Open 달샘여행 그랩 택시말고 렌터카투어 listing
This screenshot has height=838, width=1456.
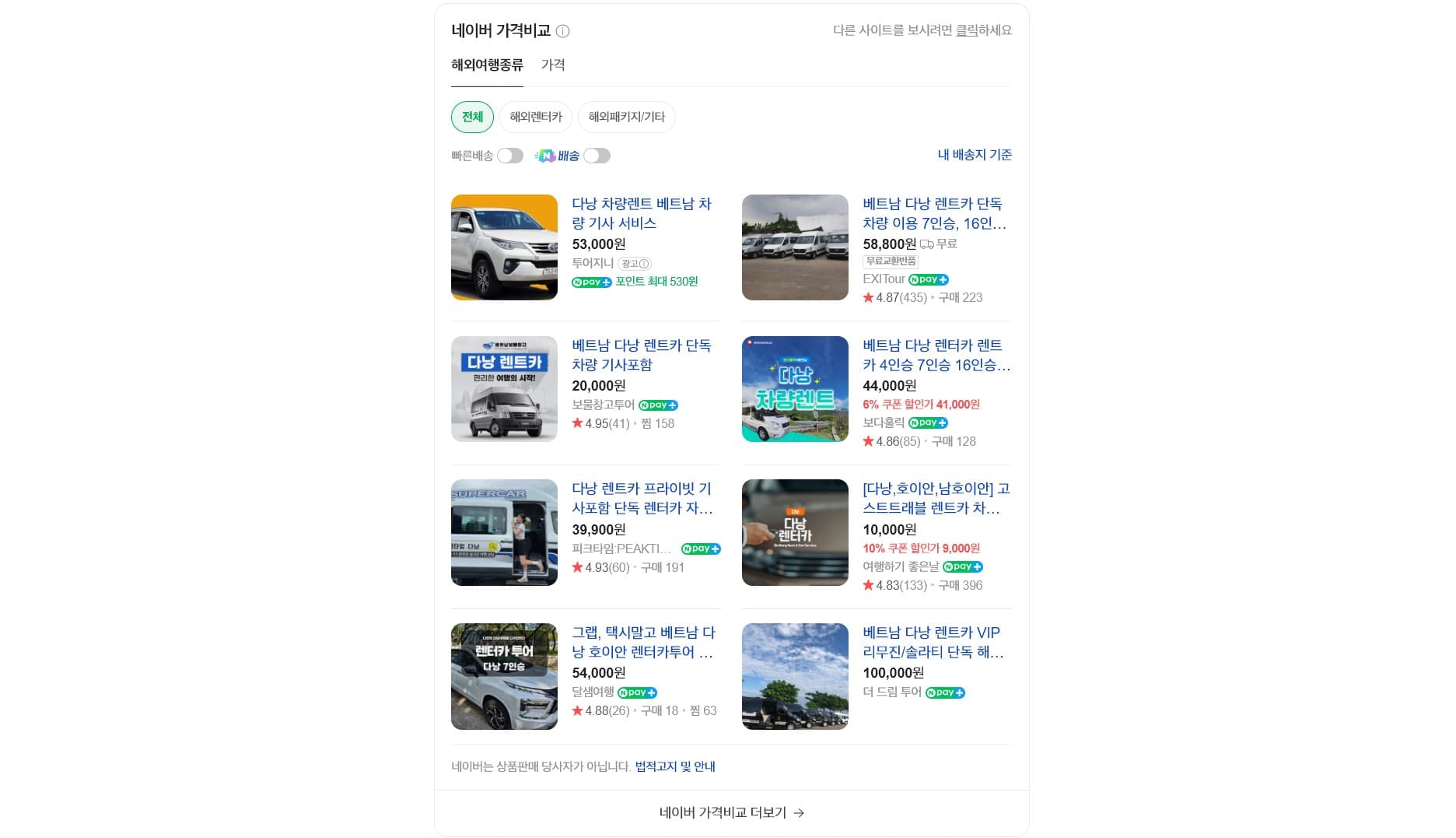click(642, 642)
